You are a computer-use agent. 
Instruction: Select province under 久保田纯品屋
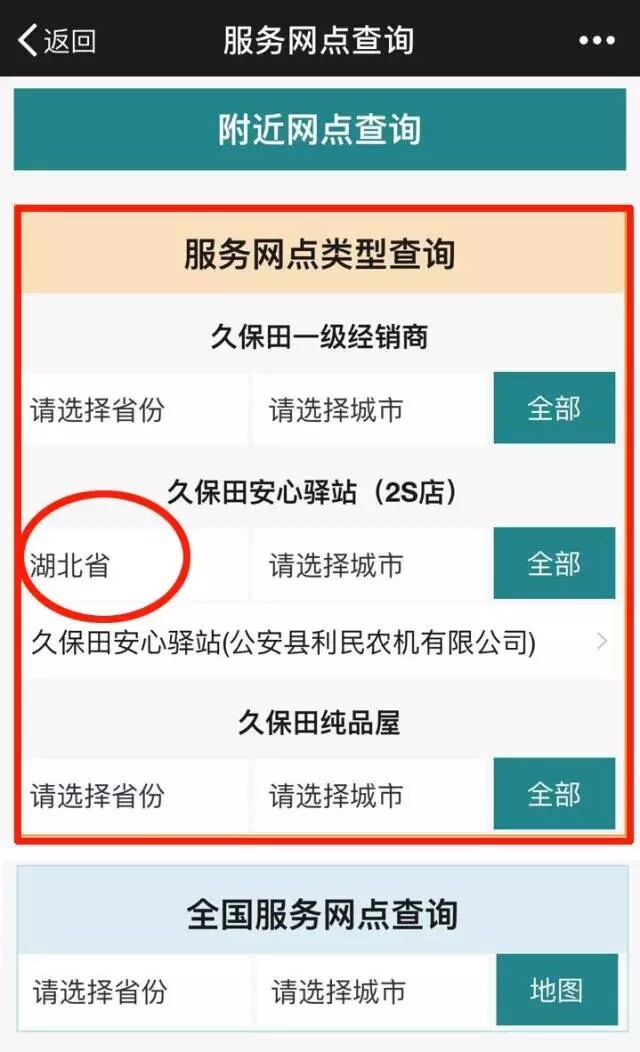click(x=136, y=795)
